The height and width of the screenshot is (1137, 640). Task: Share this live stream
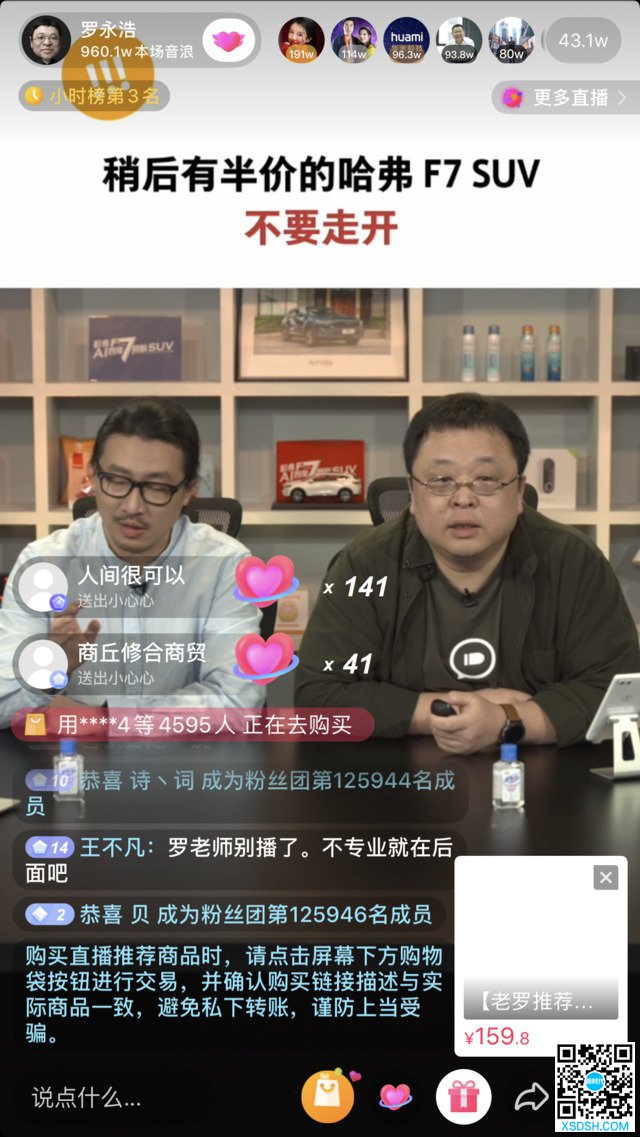[x=530, y=1097]
